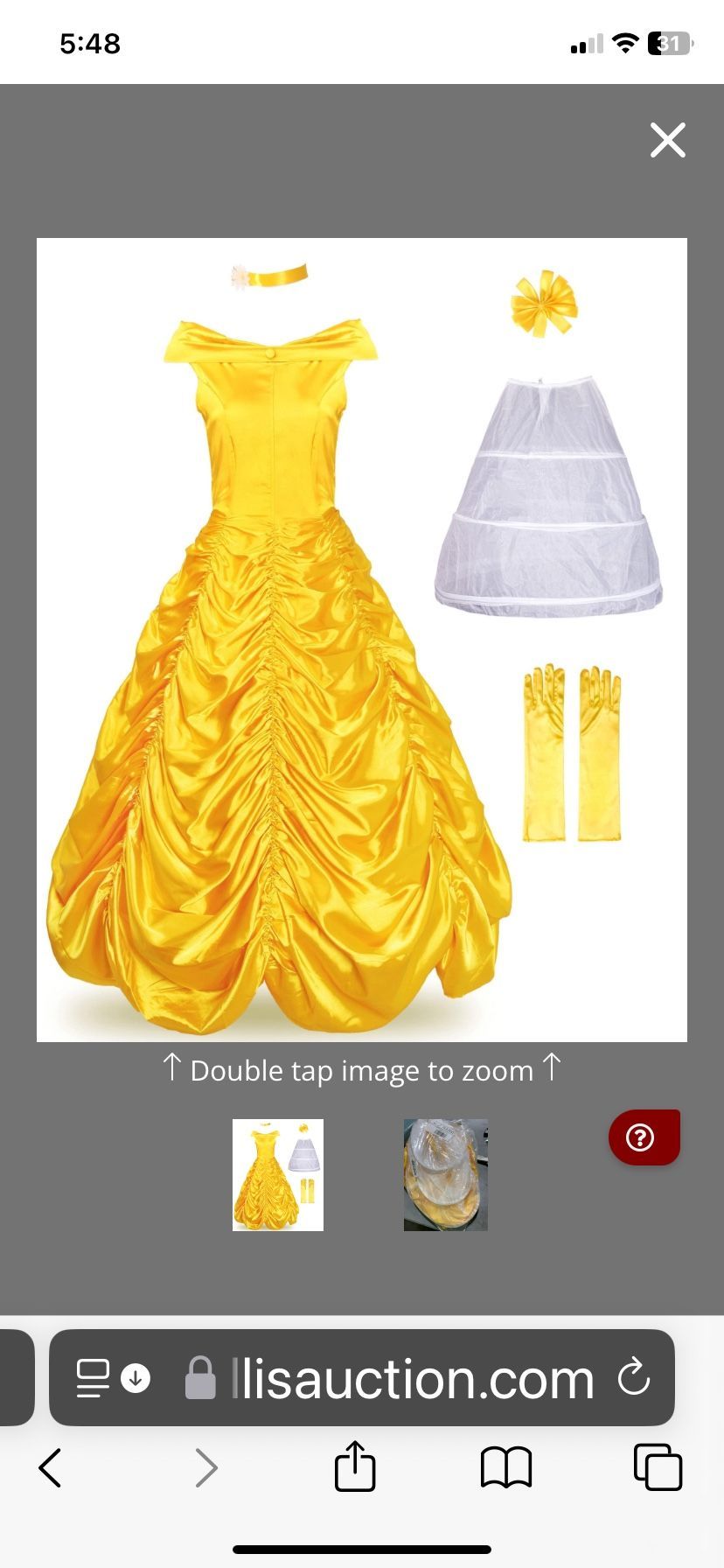Viewport: 724px width, 1568px height.
Task: Open the red help question button
Action: 644,1137
